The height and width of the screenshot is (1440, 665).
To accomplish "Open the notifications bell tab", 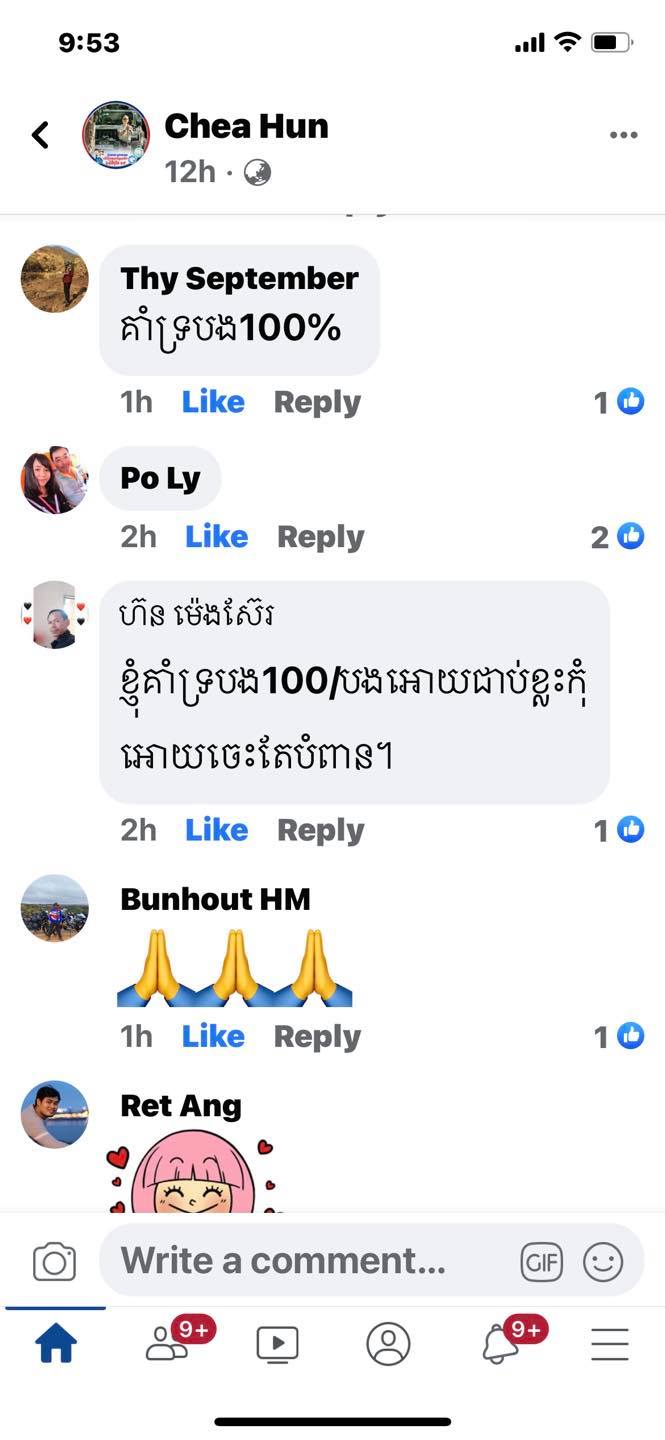I will [x=499, y=1344].
